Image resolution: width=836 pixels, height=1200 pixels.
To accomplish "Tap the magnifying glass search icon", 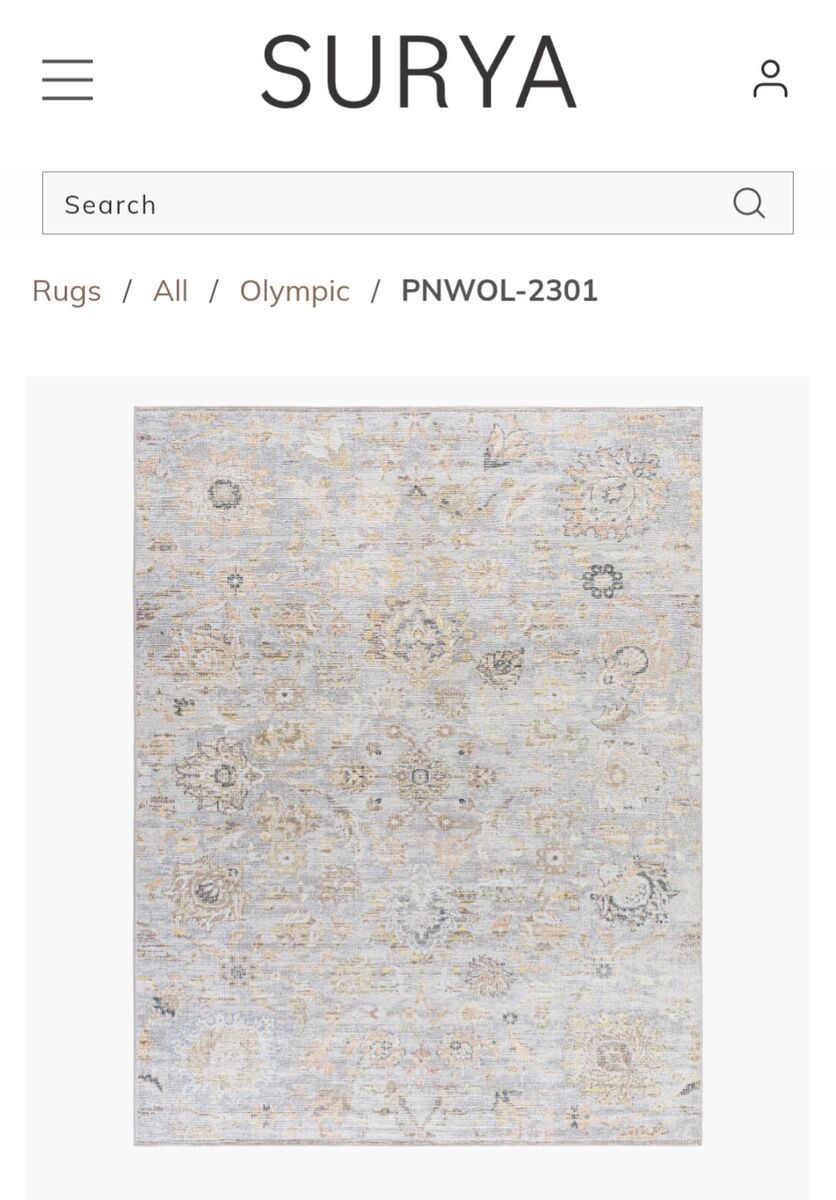I will [x=749, y=203].
